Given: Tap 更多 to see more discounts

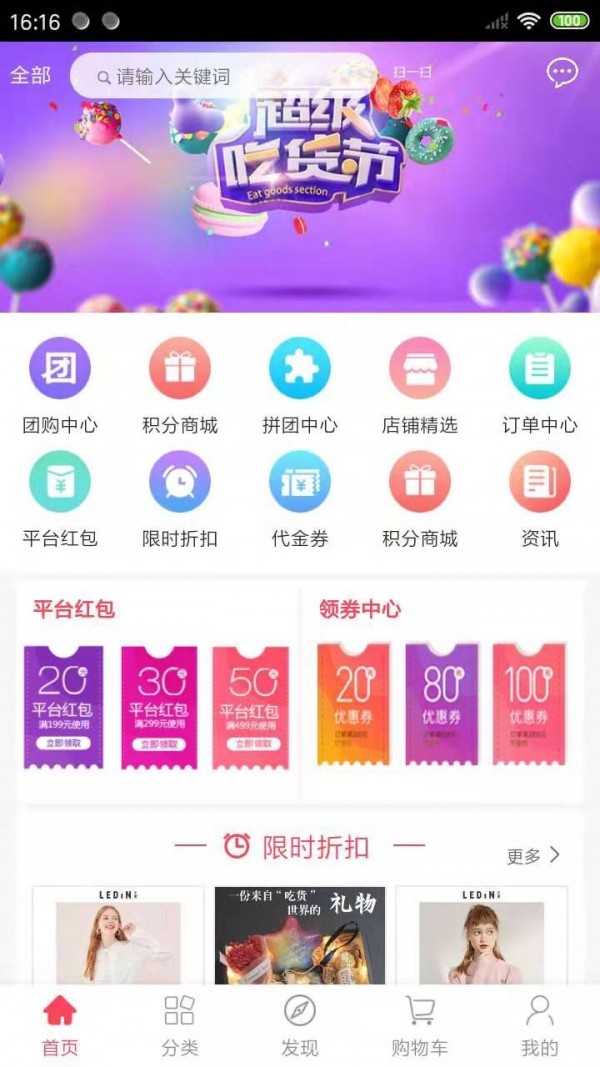Looking at the screenshot, I should [x=533, y=855].
